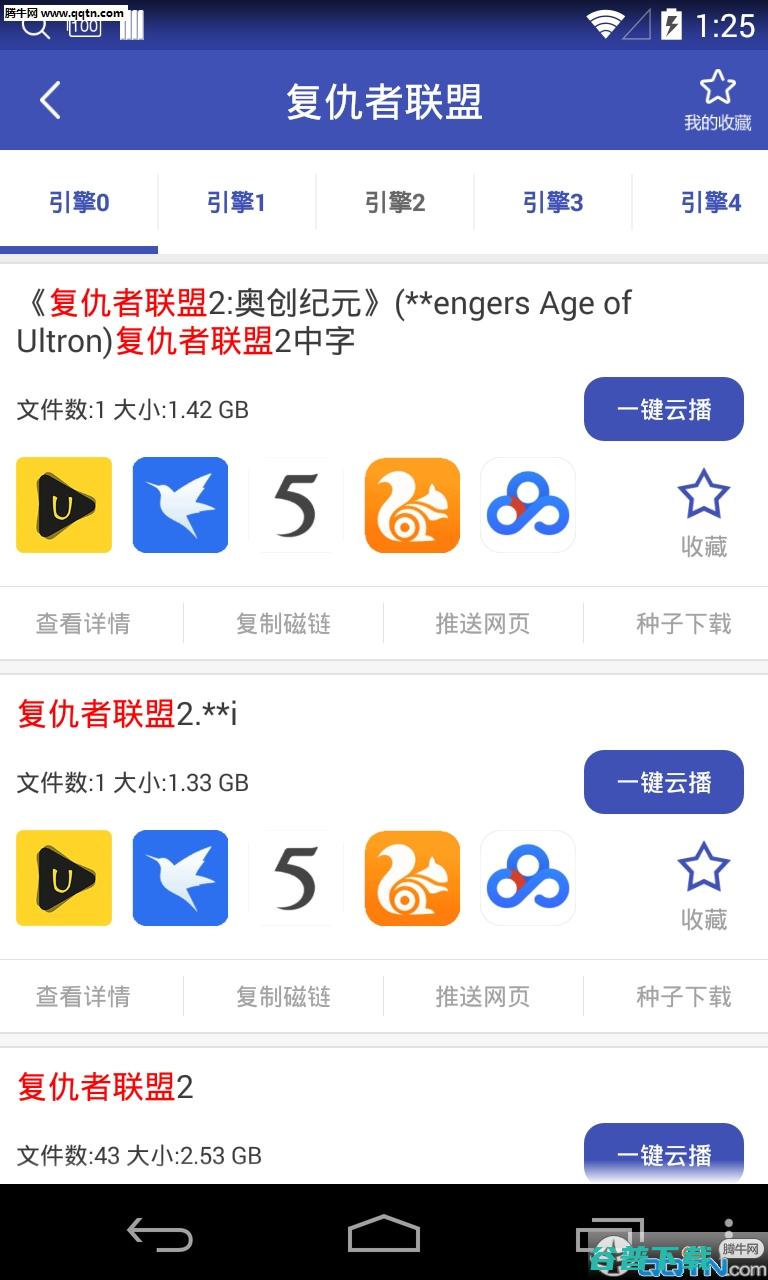Open the 引擎4 tab
This screenshot has height=1280, width=768.
711,203
